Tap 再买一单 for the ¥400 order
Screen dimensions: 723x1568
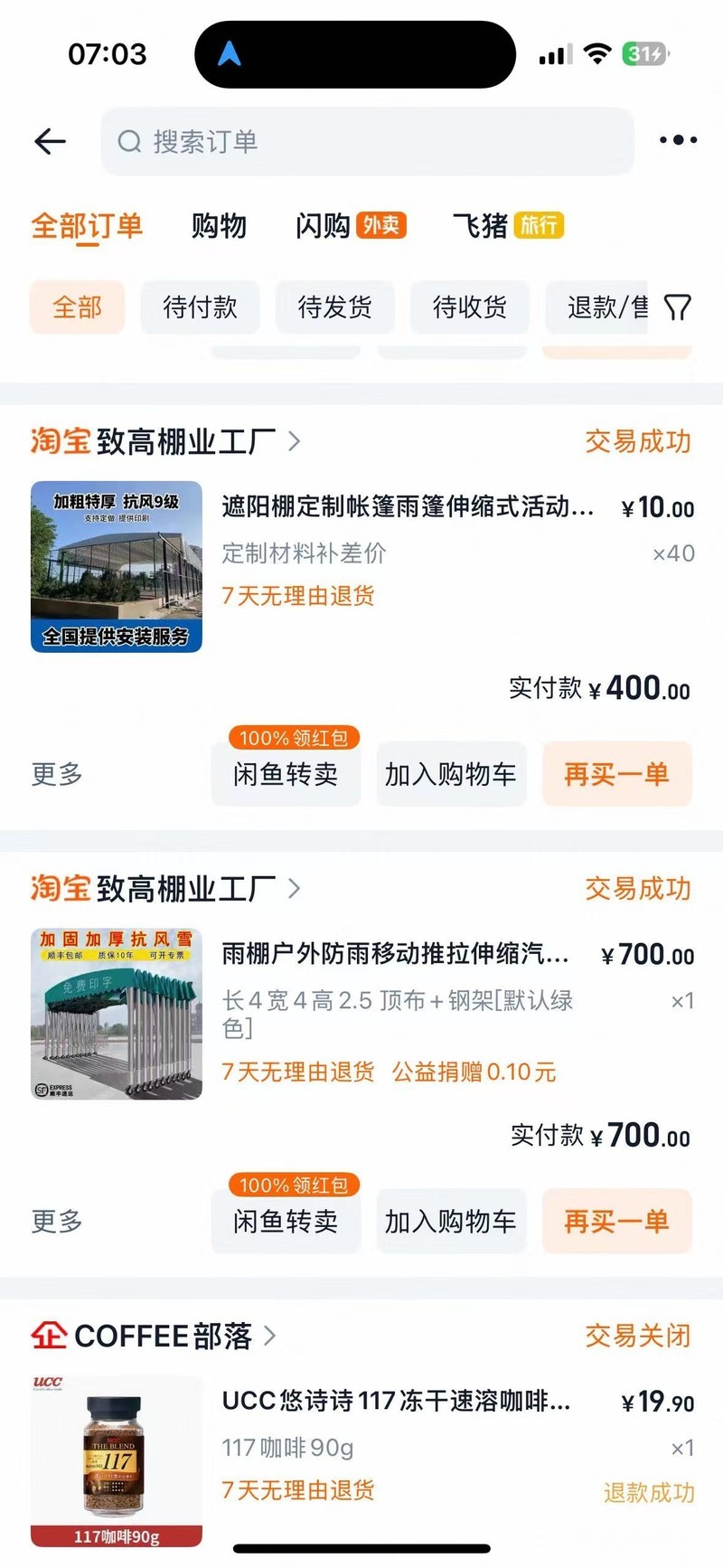click(x=616, y=774)
